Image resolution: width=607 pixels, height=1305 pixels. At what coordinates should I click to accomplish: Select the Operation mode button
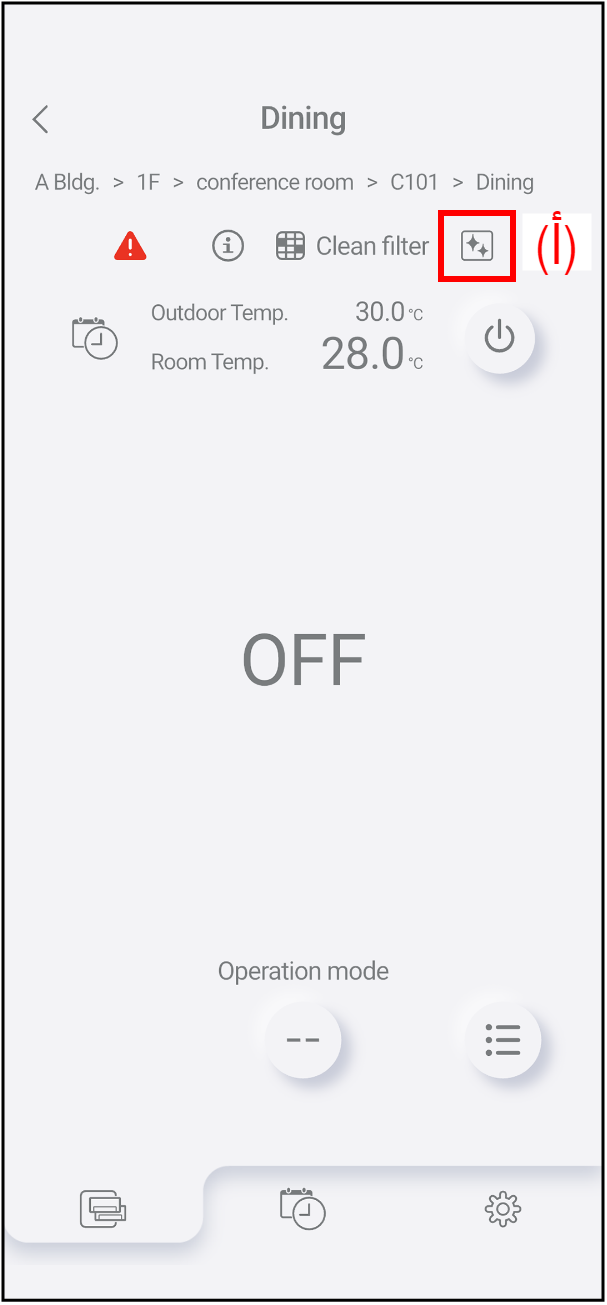(x=303, y=1040)
